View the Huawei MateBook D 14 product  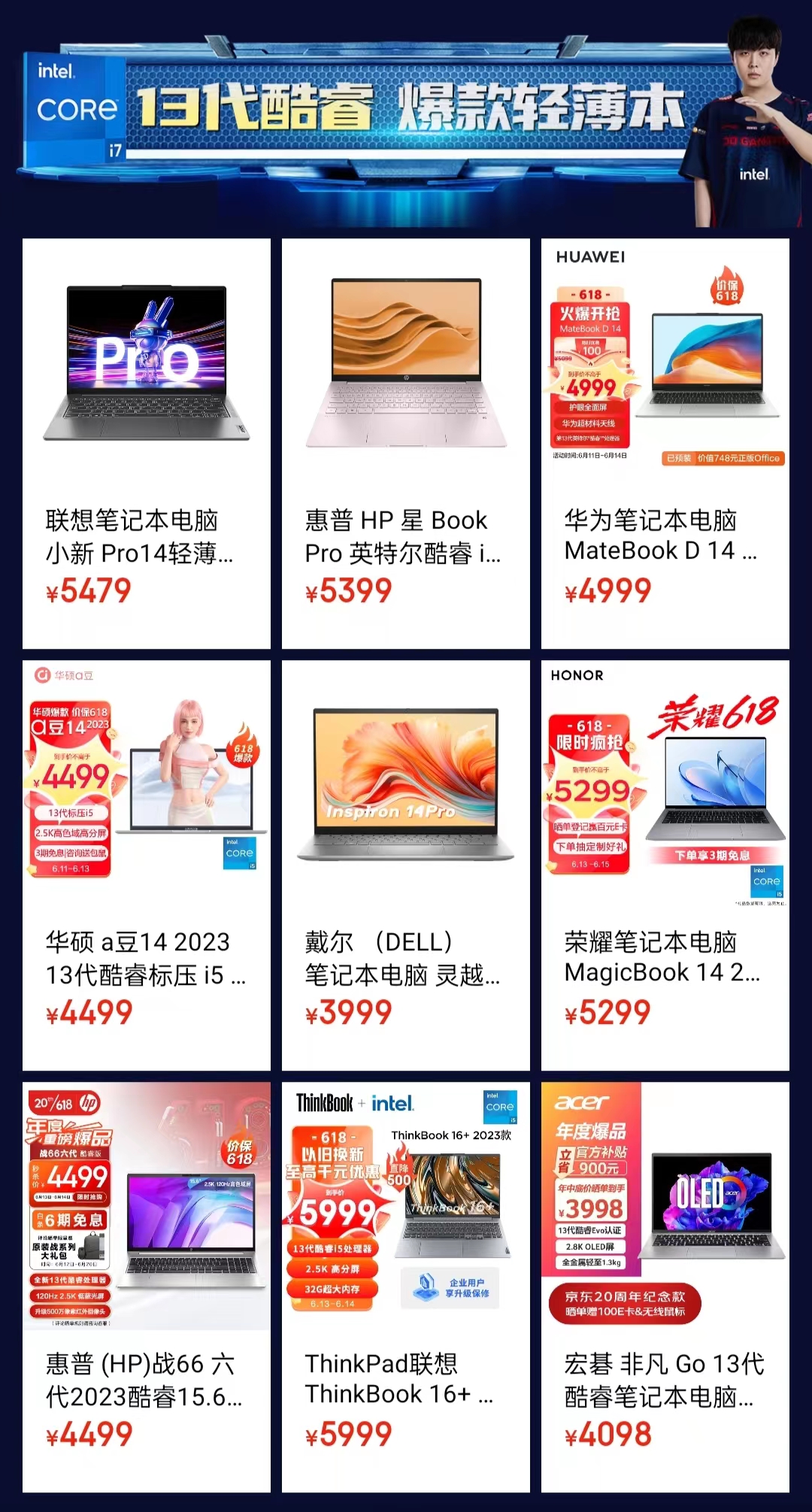[x=665, y=444]
